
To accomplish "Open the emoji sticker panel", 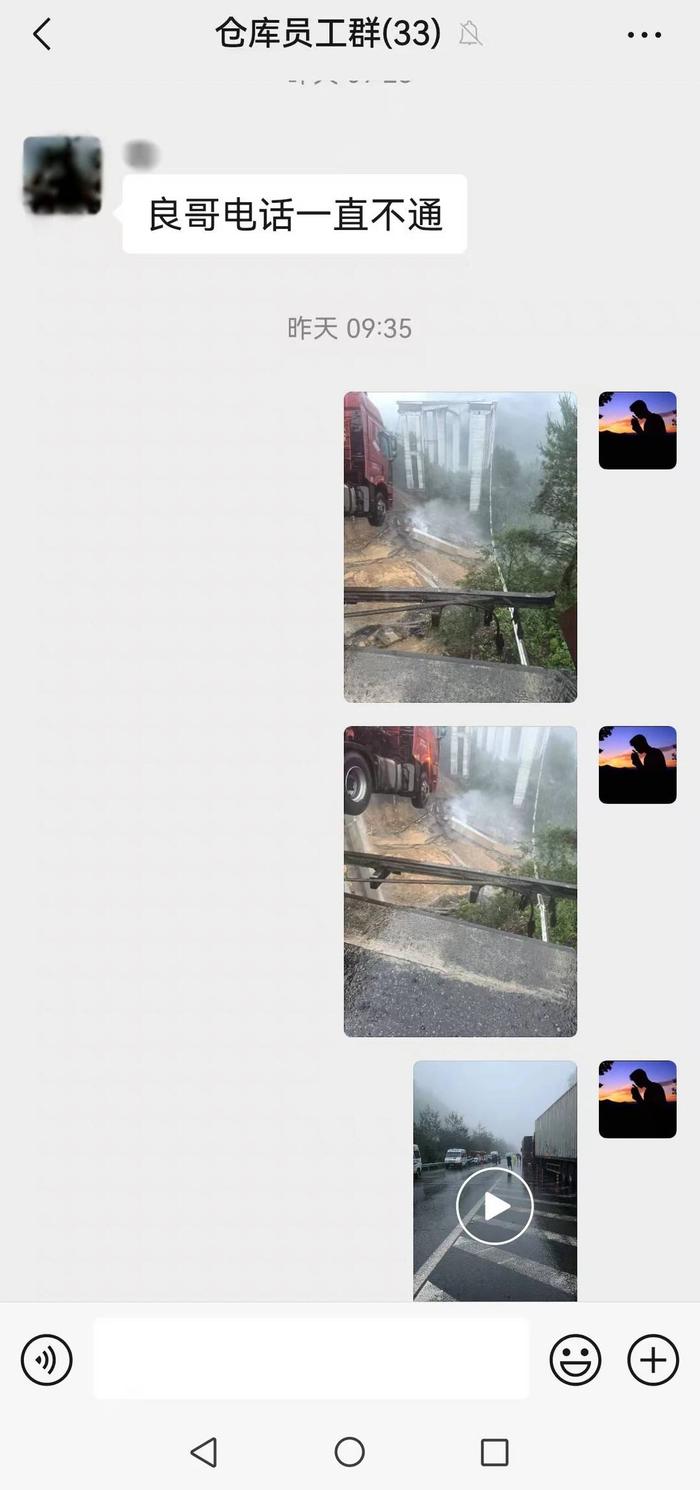I will (576, 1360).
